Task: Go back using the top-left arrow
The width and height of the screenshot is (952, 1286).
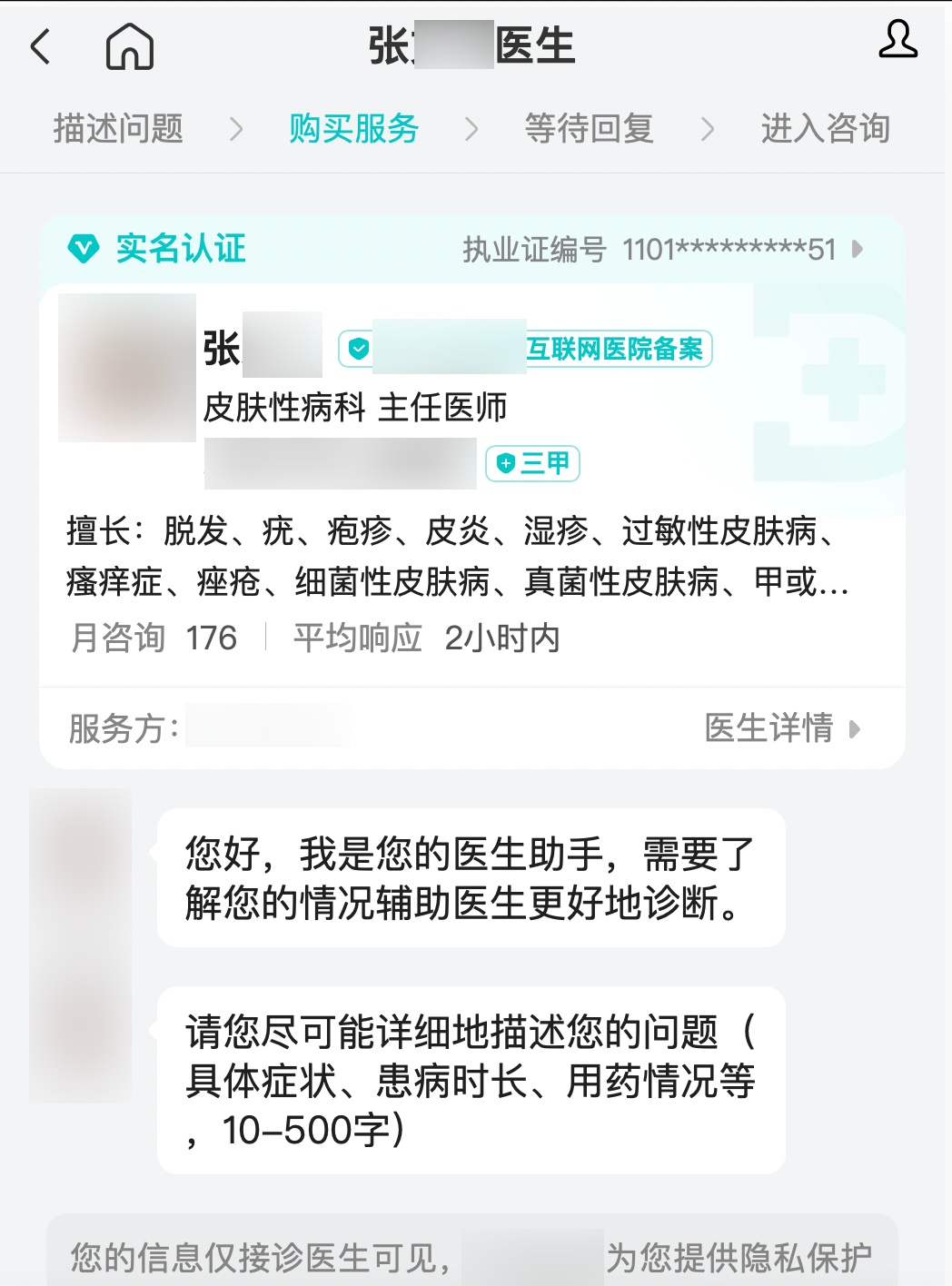Action: [x=41, y=46]
